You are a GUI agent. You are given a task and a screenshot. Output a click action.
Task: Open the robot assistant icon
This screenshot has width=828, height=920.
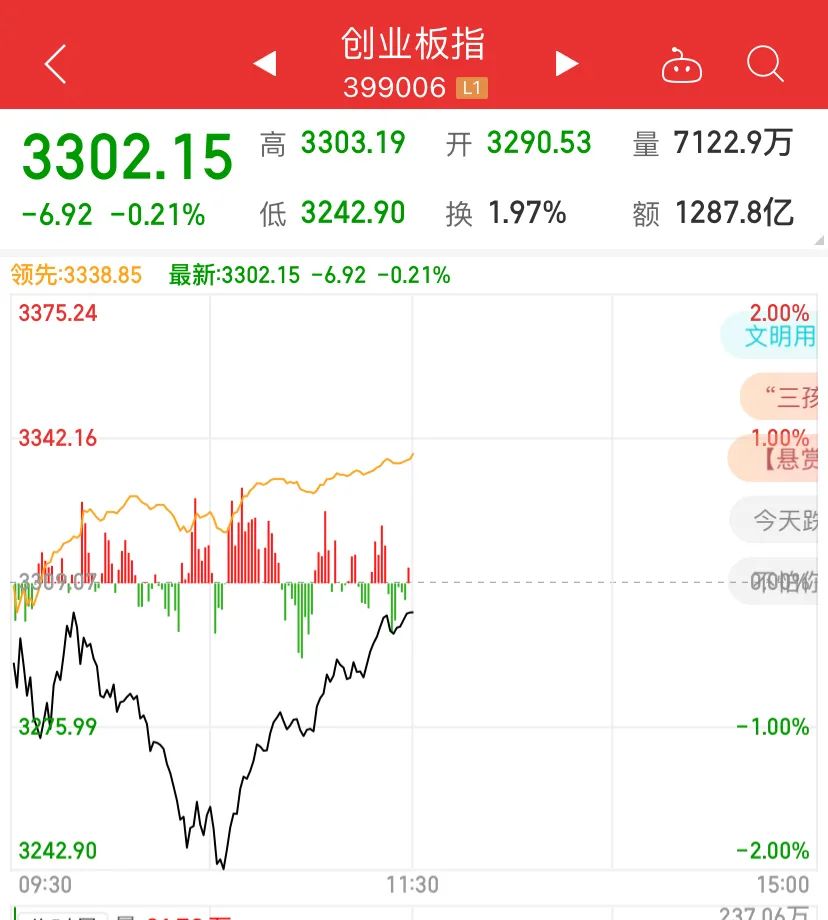pyautogui.click(x=682, y=66)
